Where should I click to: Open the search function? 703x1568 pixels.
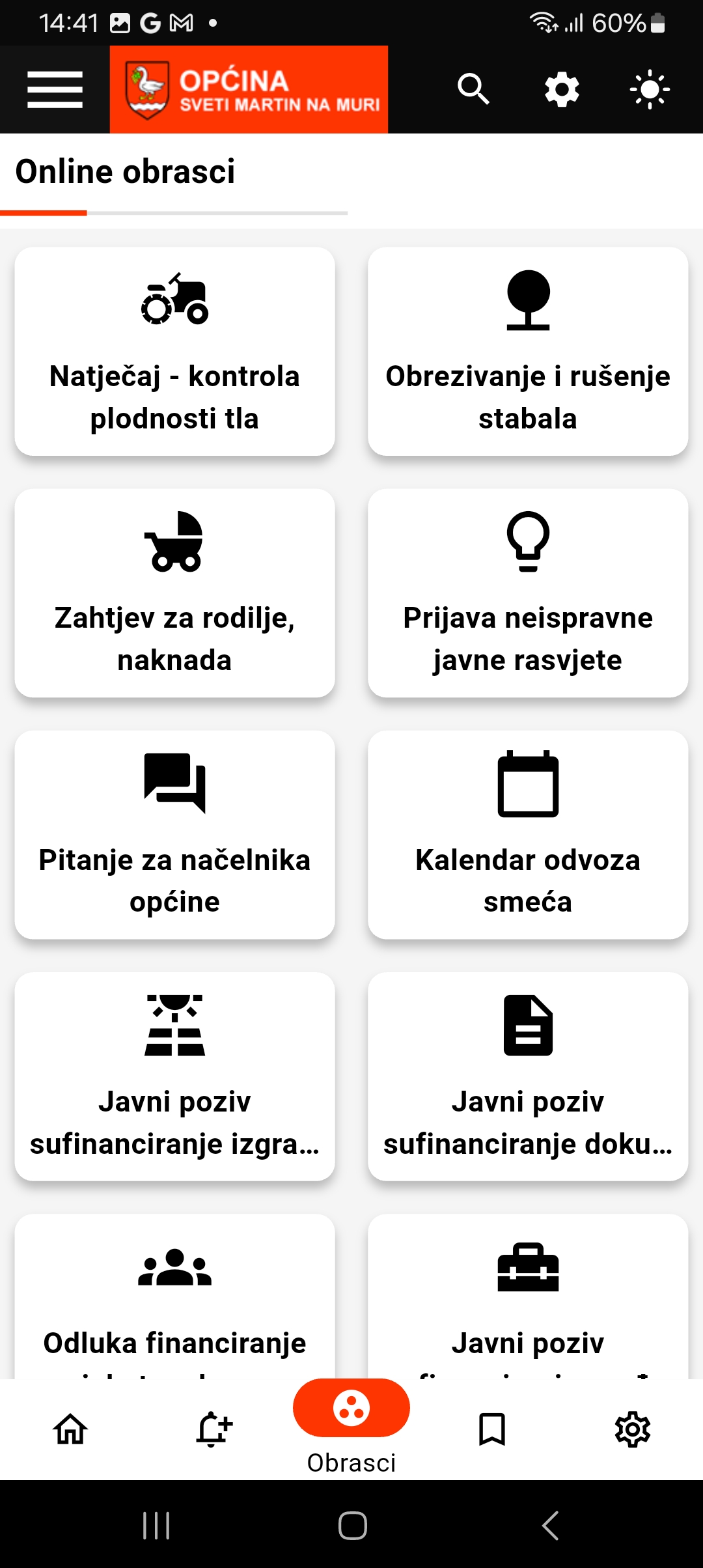[x=473, y=89]
